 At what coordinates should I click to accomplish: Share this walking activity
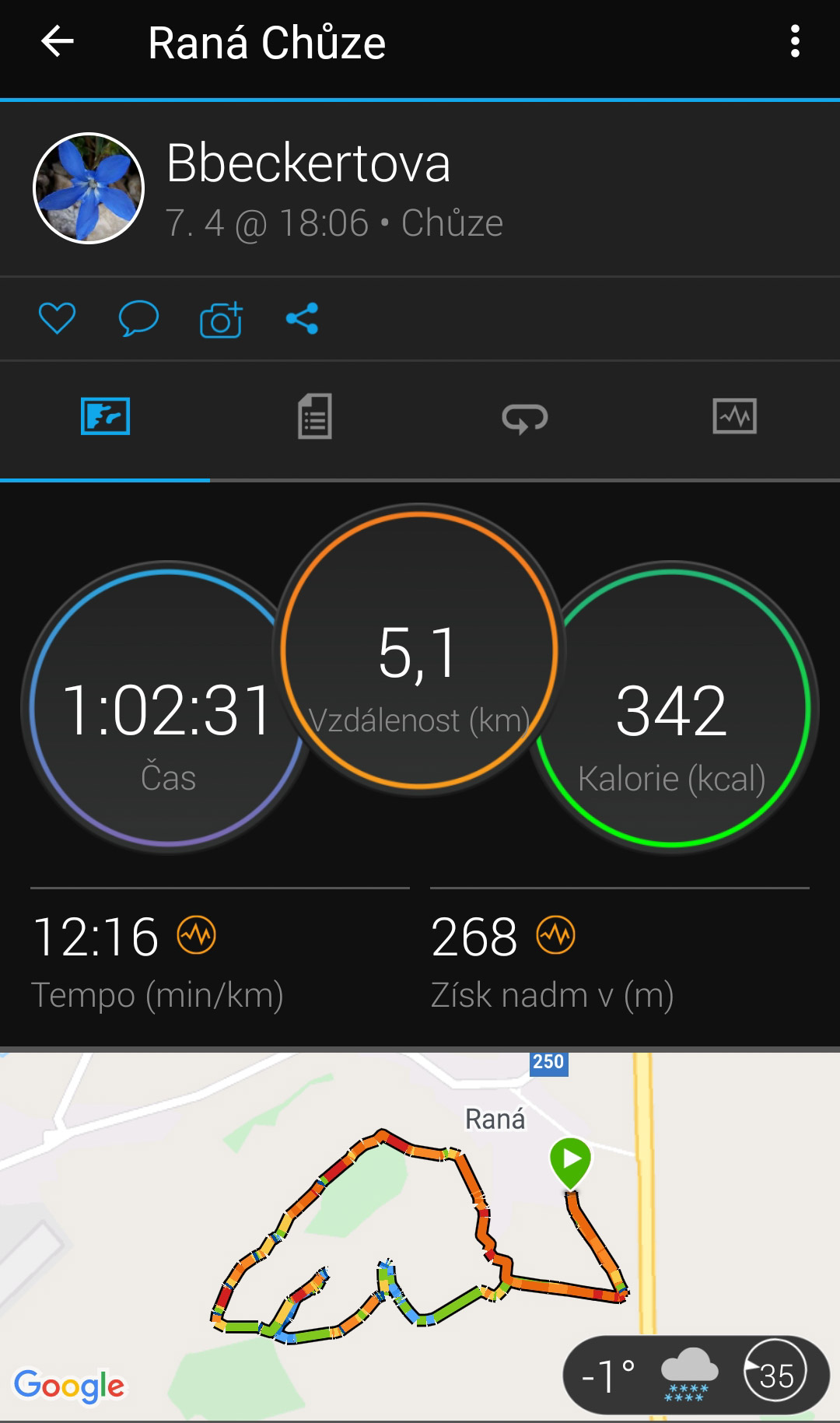pos(302,318)
